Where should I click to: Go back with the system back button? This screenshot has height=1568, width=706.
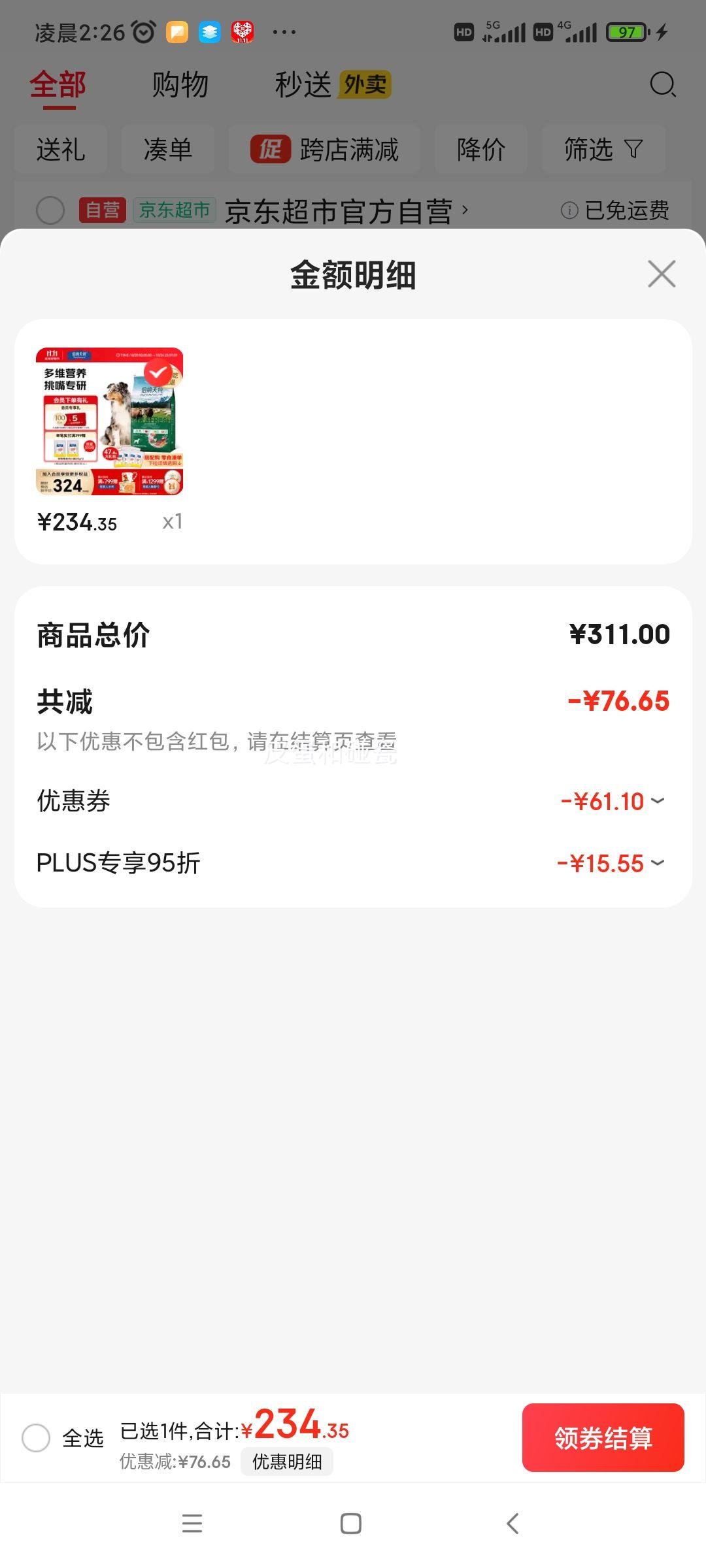513,1524
